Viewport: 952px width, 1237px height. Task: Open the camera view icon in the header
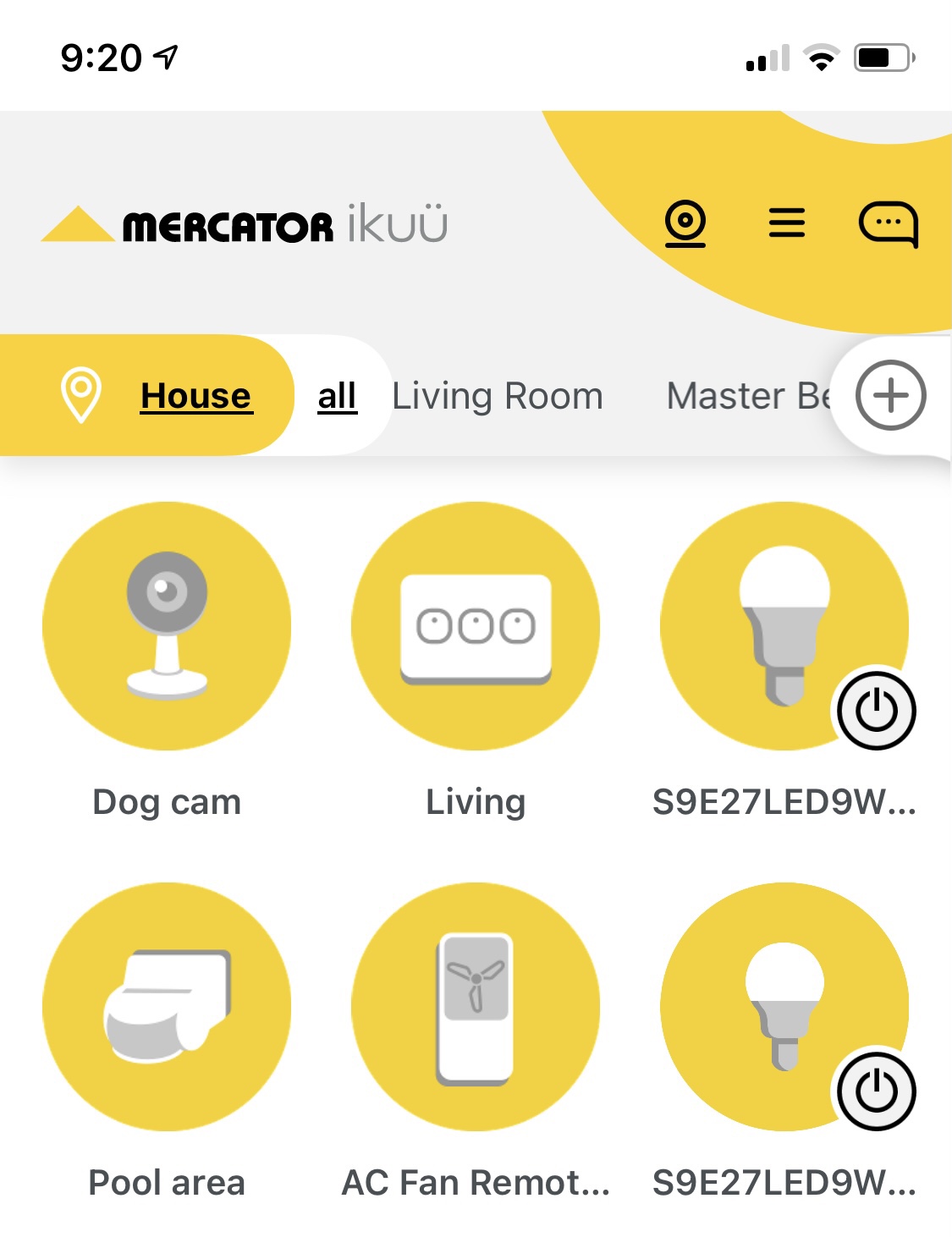tap(685, 223)
